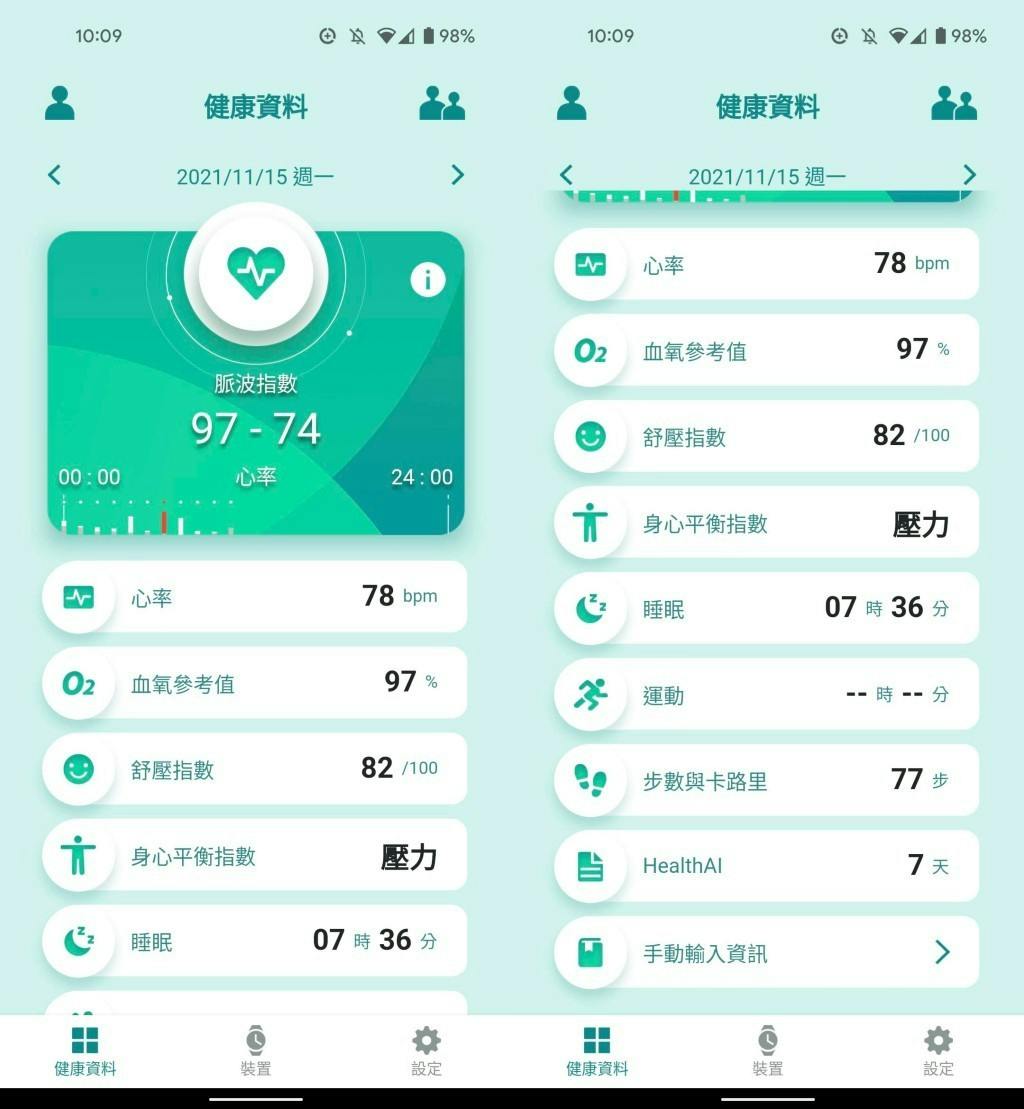This screenshot has height=1109, width=1024.
Task: Open the 步數與卡路里 steps and calories row
Action: click(x=766, y=780)
